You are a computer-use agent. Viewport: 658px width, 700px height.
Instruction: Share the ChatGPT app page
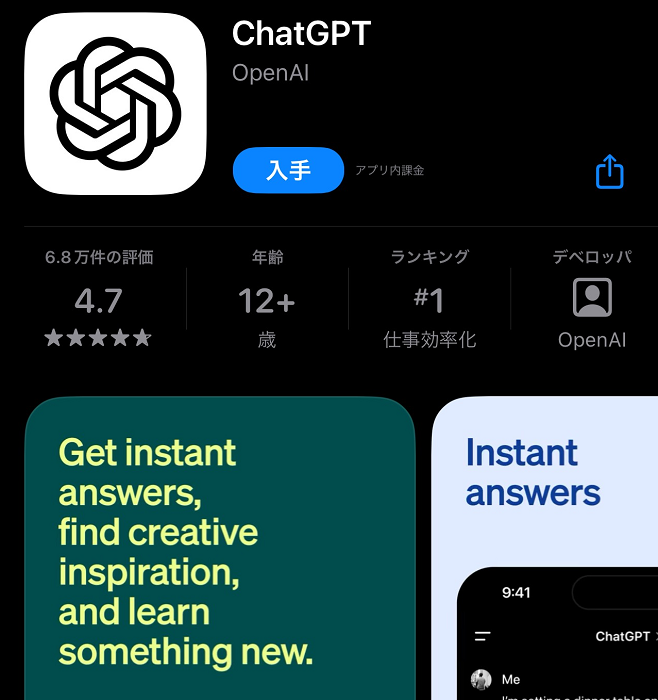click(609, 172)
